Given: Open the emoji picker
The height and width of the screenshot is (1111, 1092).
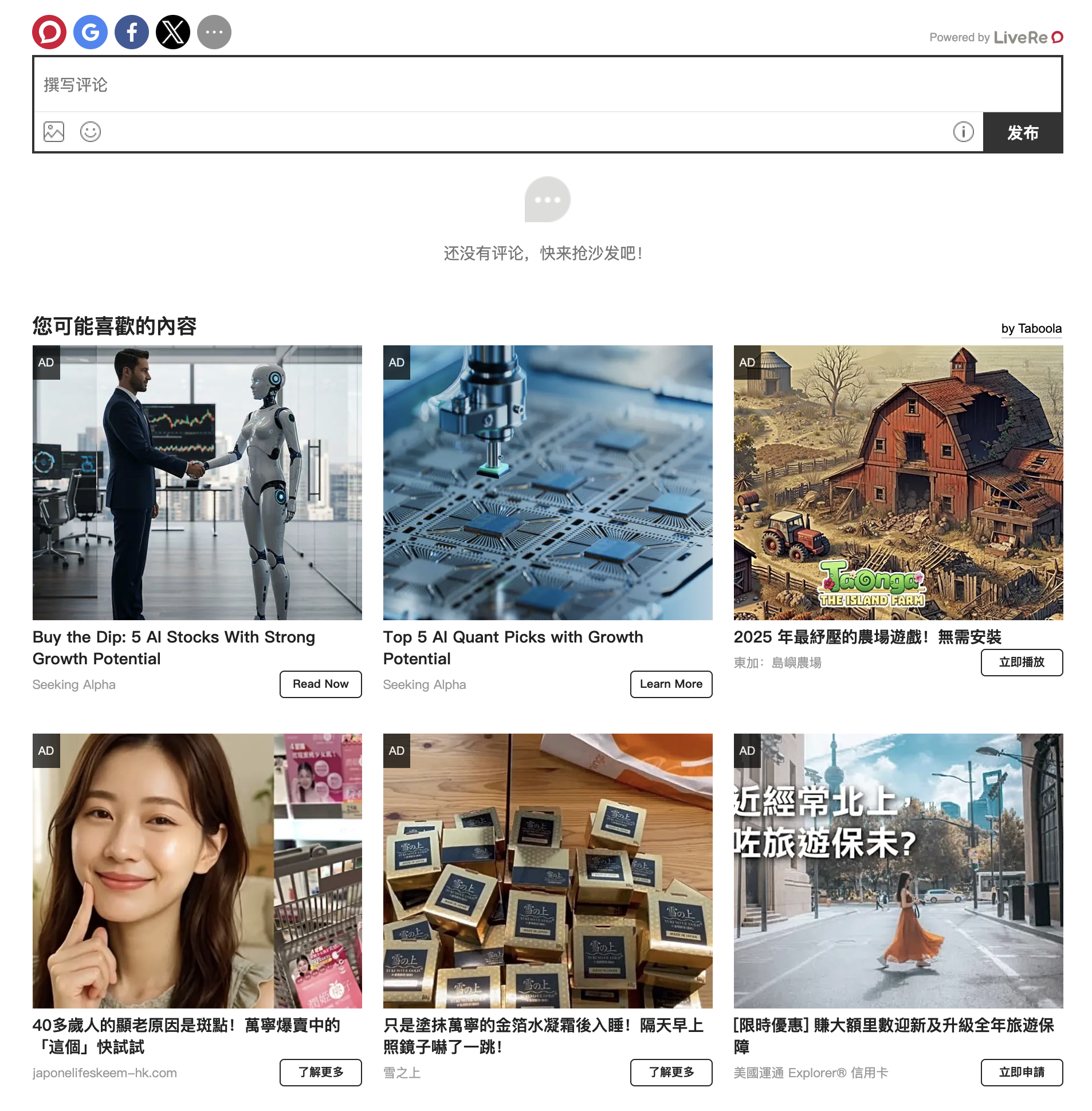Looking at the screenshot, I should [x=91, y=132].
